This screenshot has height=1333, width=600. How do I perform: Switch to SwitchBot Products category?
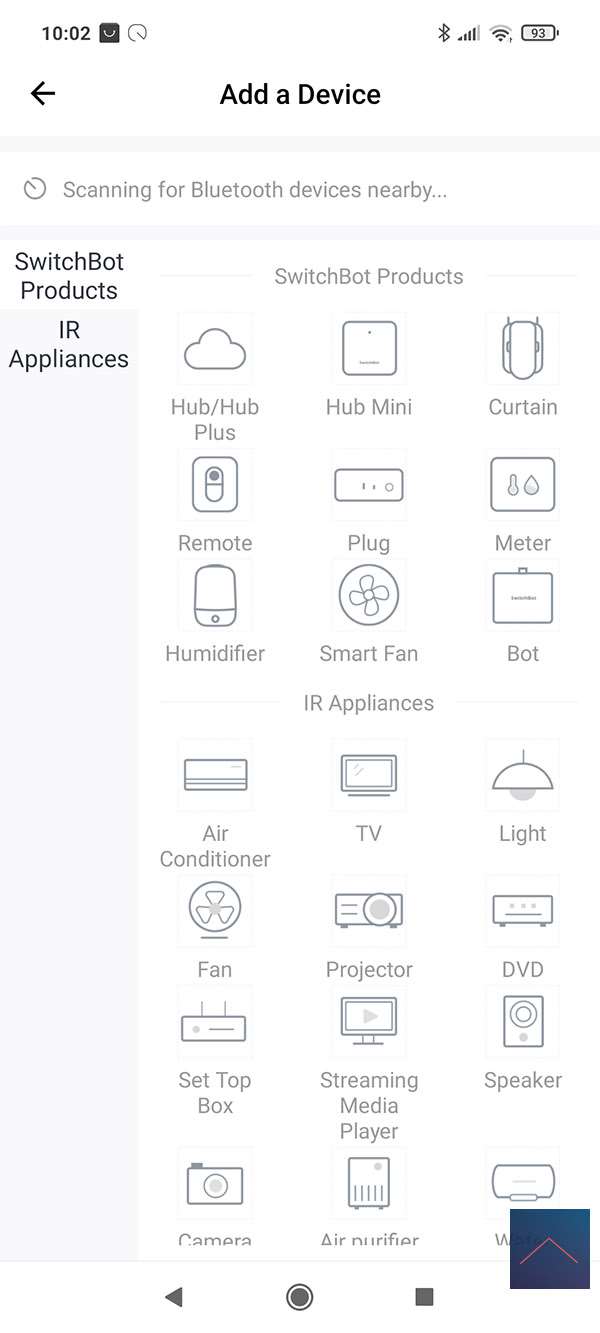tap(69, 276)
